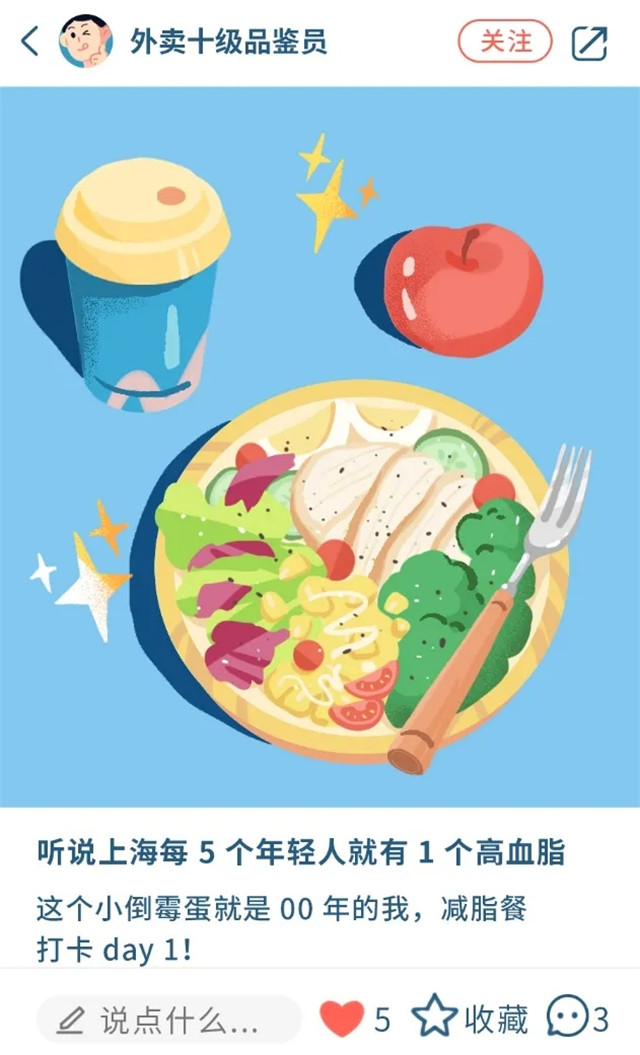Follow the author with 关注
This screenshot has height=1055, width=640.
click(505, 42)
